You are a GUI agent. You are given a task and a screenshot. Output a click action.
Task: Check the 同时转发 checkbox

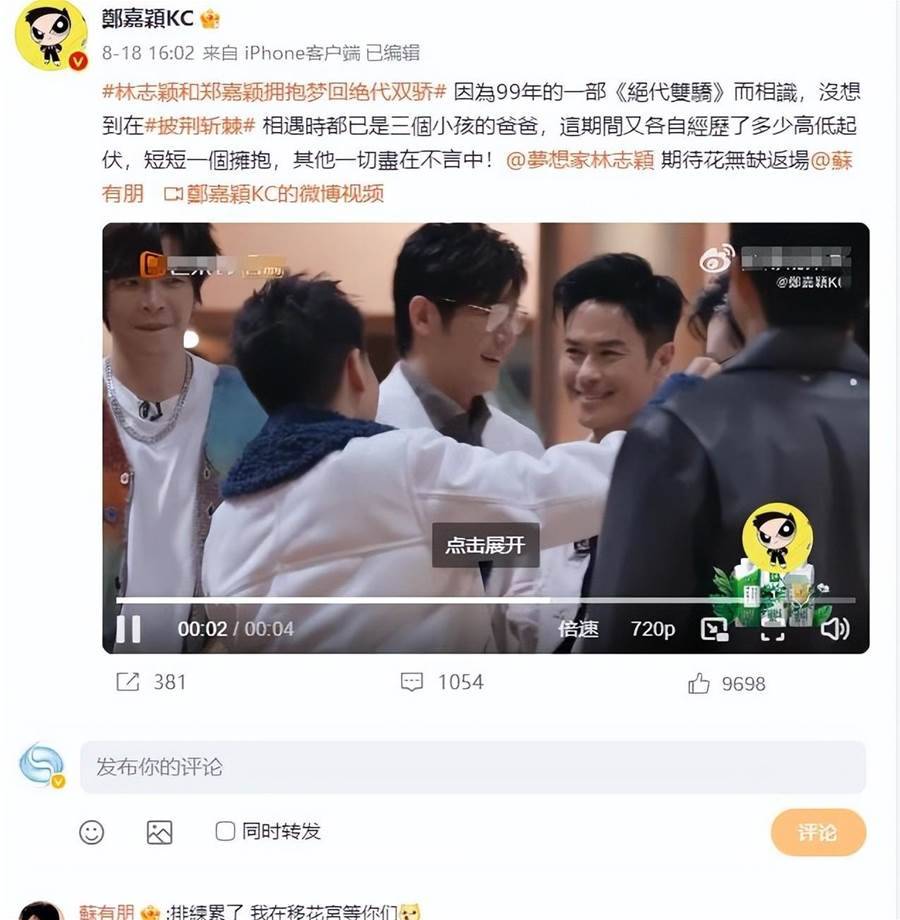(226, 831)
